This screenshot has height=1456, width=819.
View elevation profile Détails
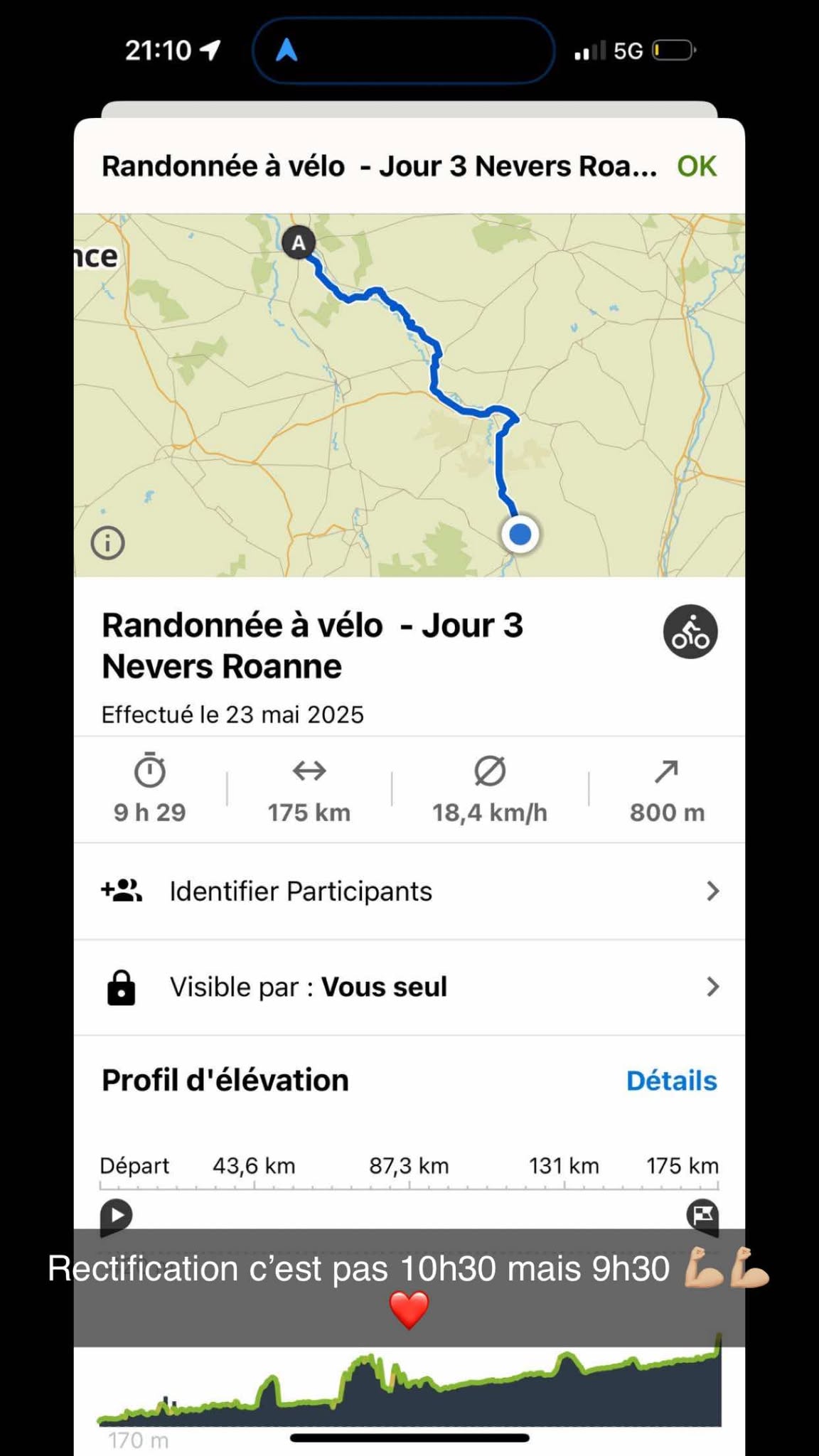(671, 1081)
